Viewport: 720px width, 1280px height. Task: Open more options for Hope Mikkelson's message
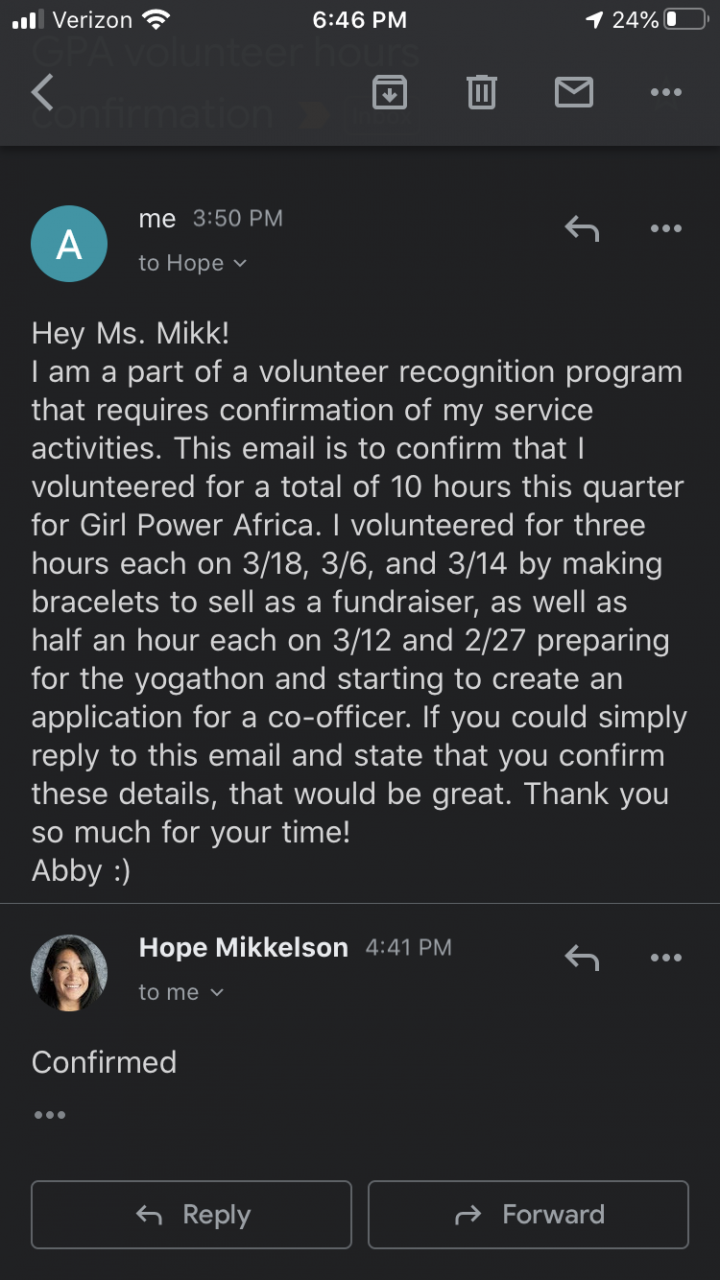(665, 958)
